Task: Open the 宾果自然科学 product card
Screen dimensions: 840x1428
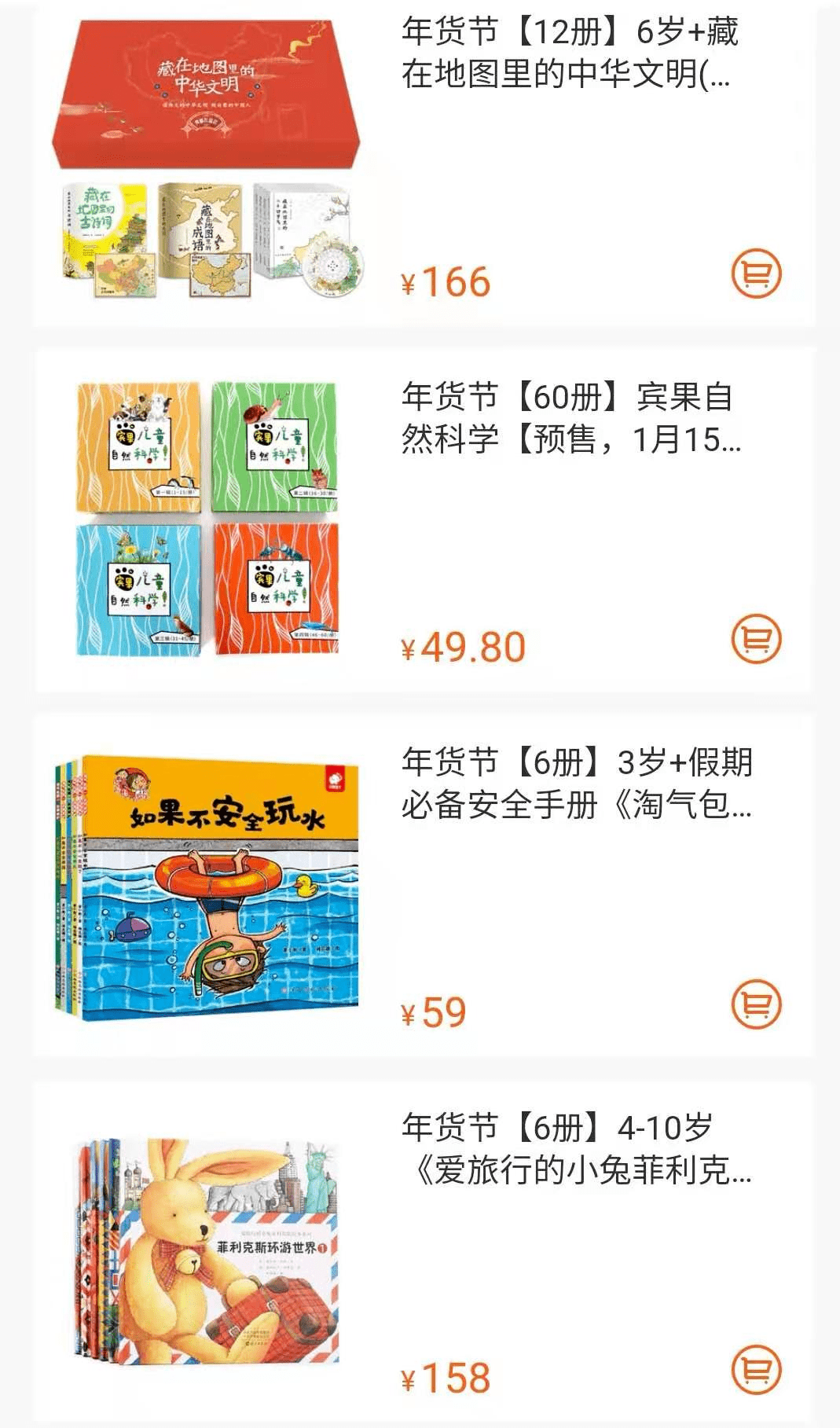Action: click(x=424, y=520)
